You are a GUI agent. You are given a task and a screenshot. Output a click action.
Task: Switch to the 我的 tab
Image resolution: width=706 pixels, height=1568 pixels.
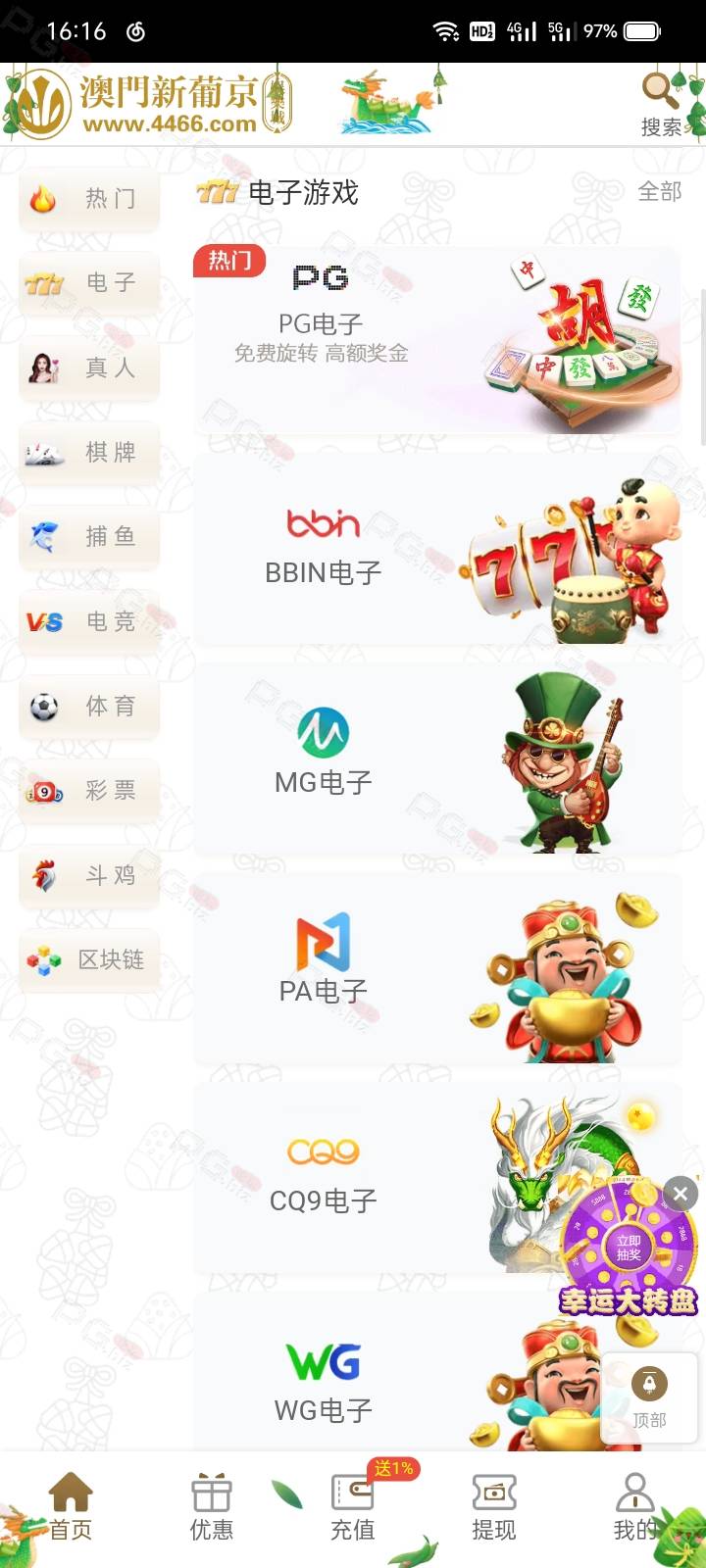634,1508
